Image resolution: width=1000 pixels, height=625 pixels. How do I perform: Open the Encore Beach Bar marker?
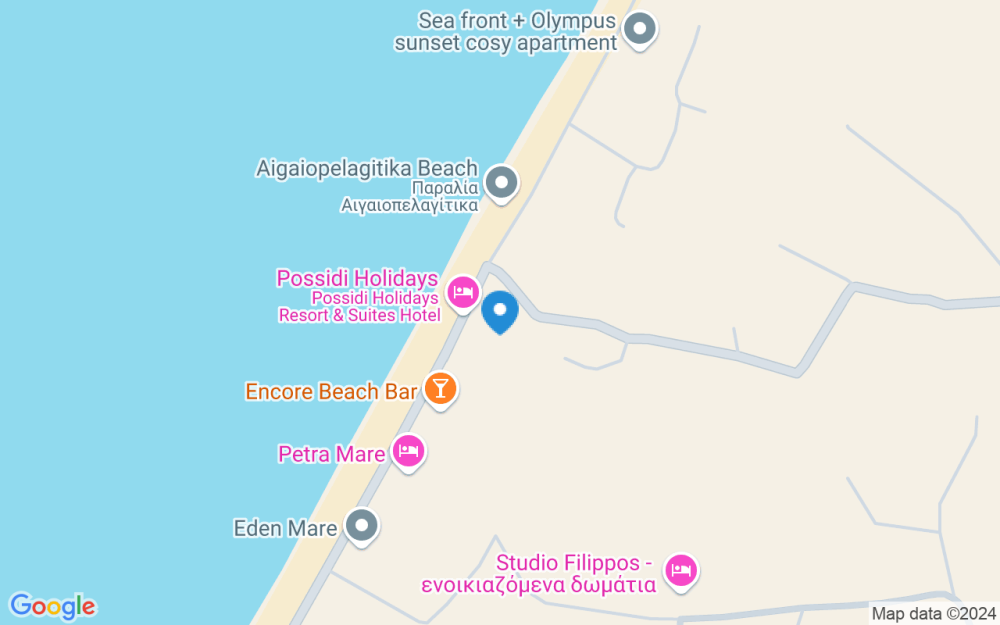[440, 390]
